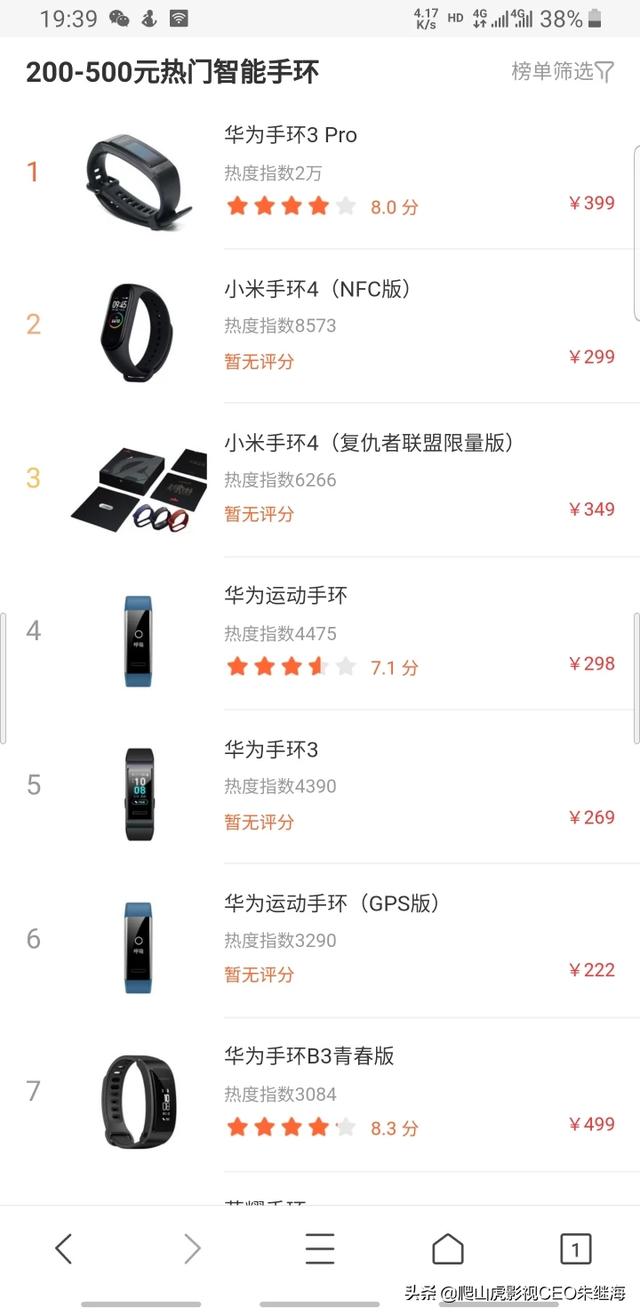Open 华为手环B3青春版 product page

pos(309,1057)
